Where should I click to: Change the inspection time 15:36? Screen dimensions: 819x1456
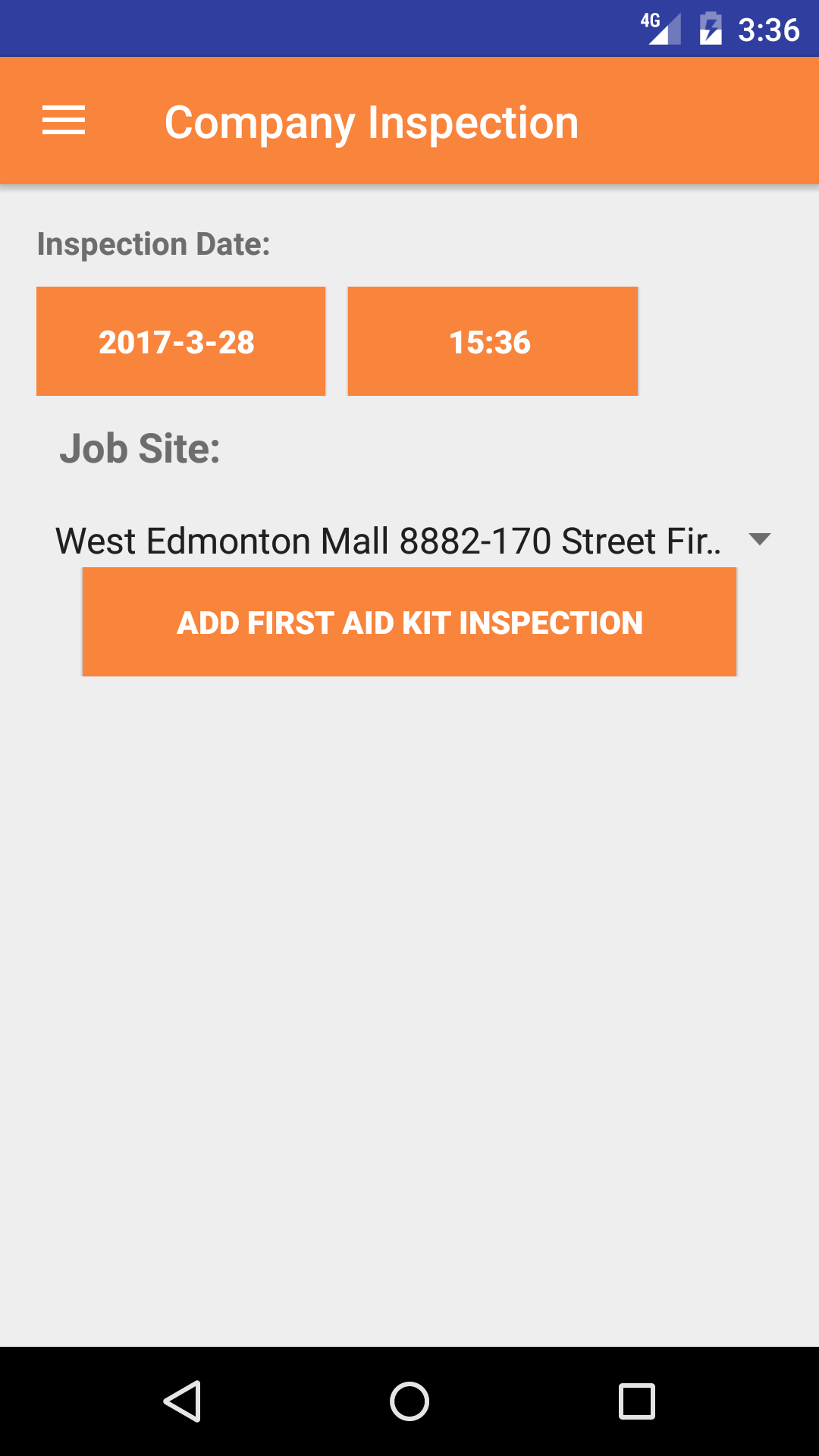point(492,341)
